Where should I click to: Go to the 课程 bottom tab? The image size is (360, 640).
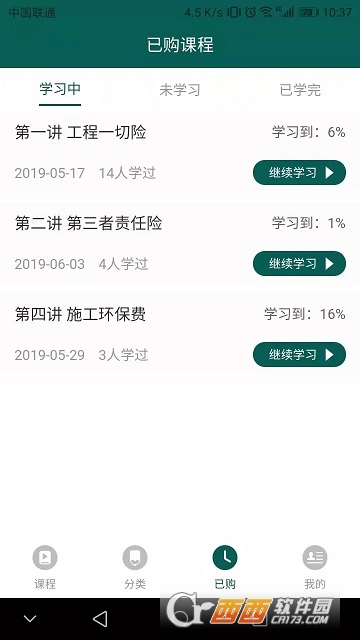[45, 567]
